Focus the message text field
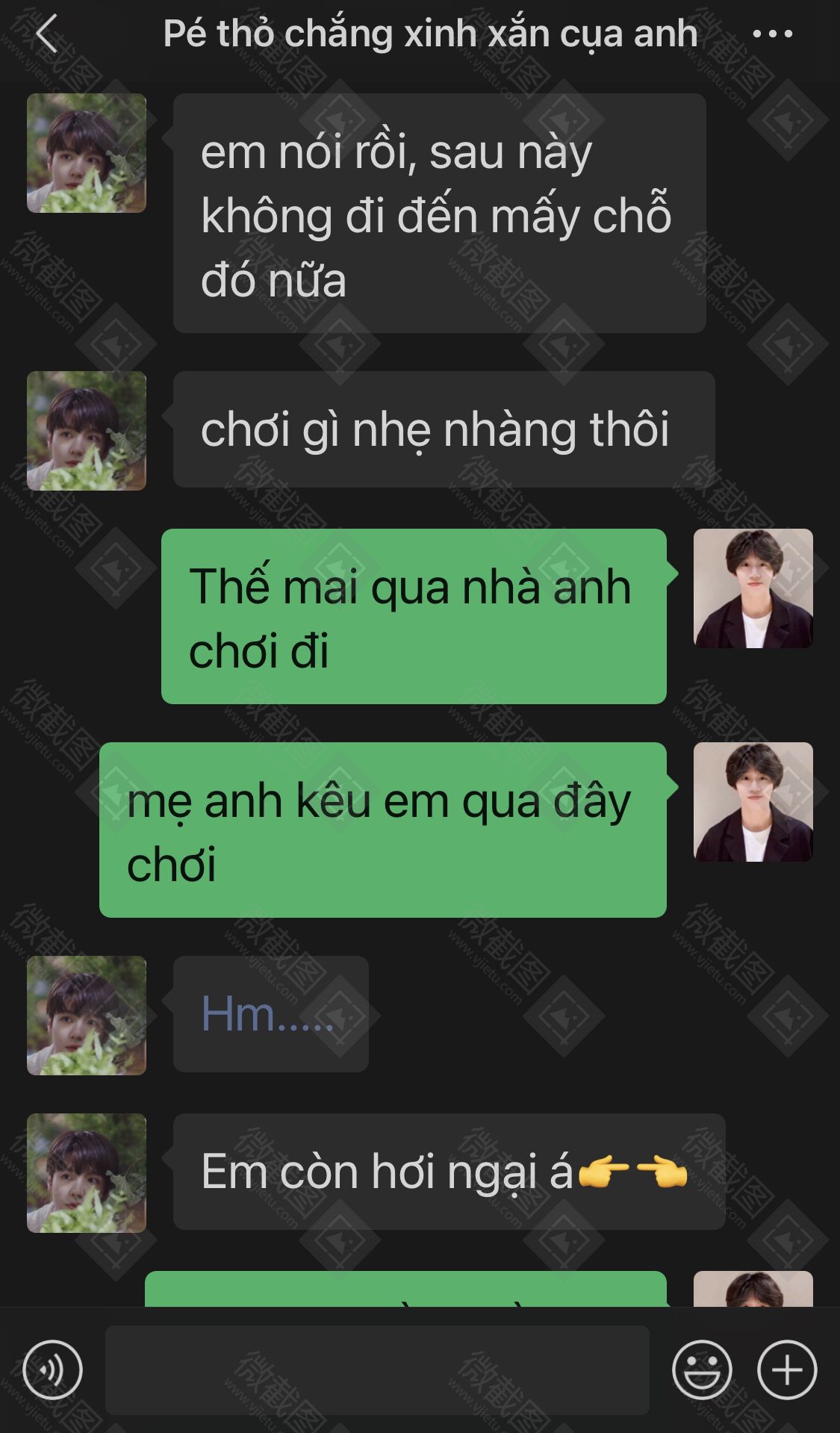The image size is (840, 1433). (x=377, y=1370)
